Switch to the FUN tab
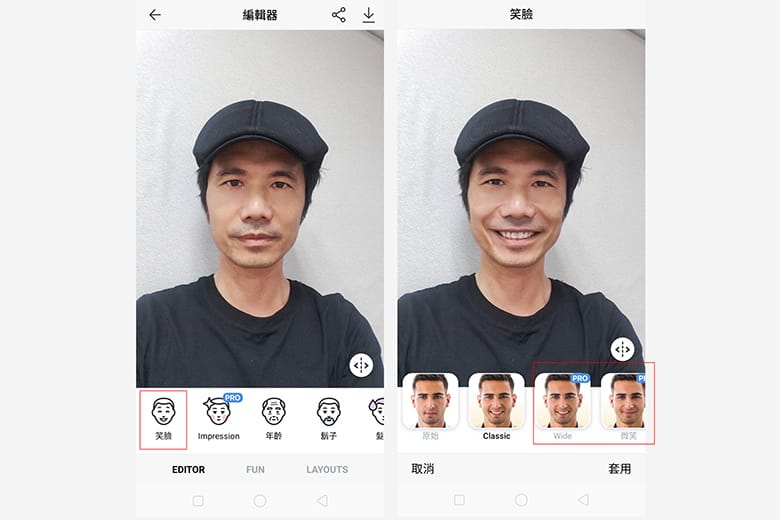 click(255, 469)
